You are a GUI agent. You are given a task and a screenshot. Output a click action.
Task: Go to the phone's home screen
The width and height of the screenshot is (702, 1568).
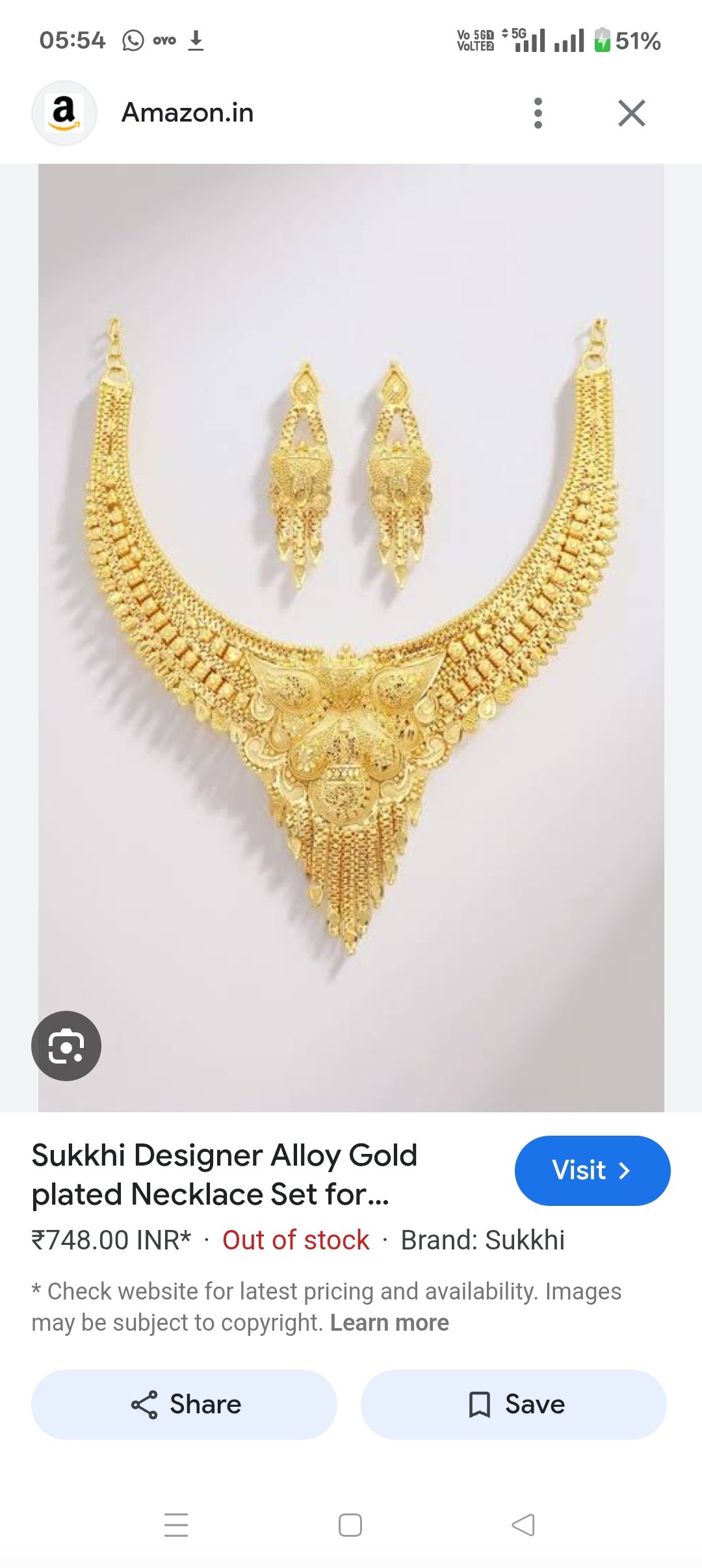tap(350, 1524)
